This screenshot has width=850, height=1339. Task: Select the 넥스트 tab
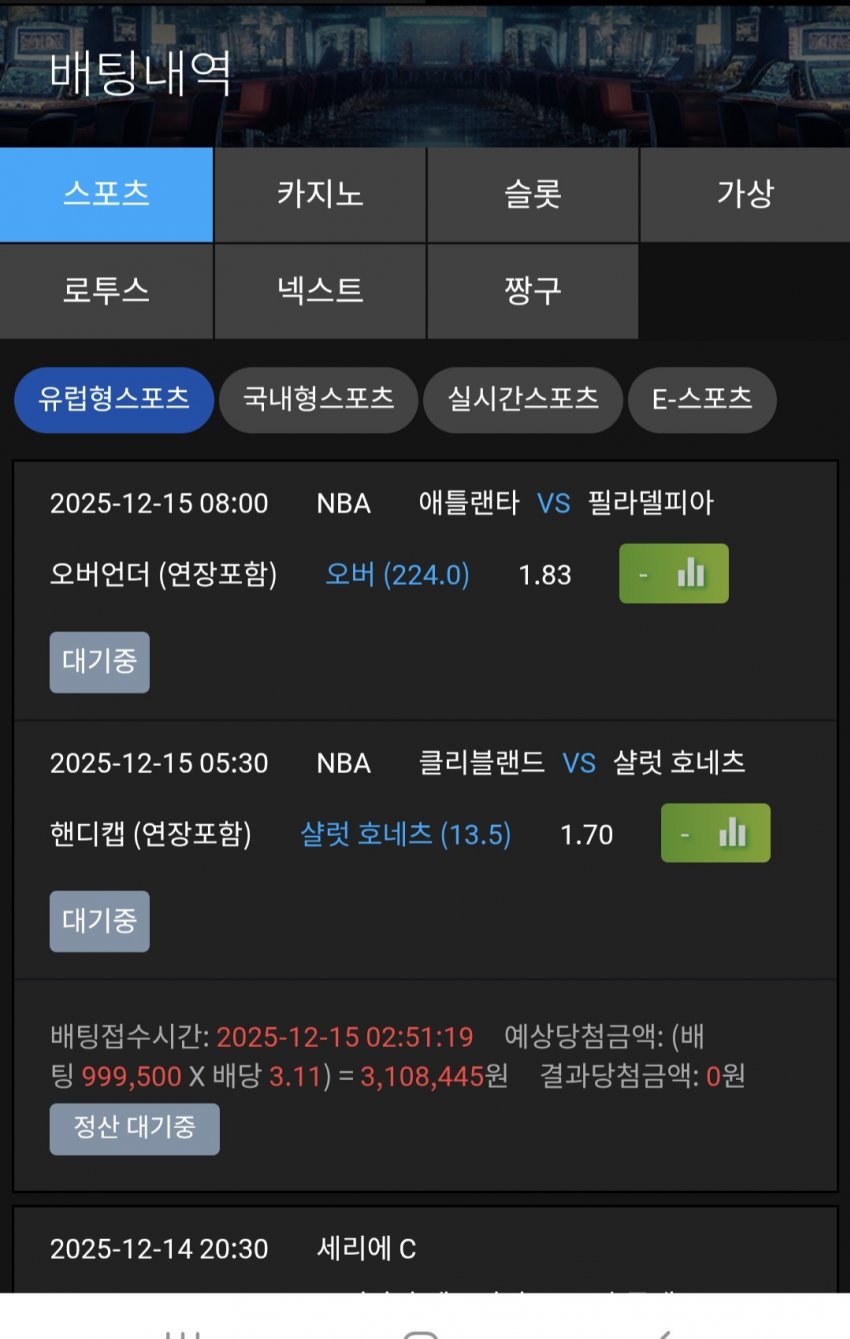320,291
